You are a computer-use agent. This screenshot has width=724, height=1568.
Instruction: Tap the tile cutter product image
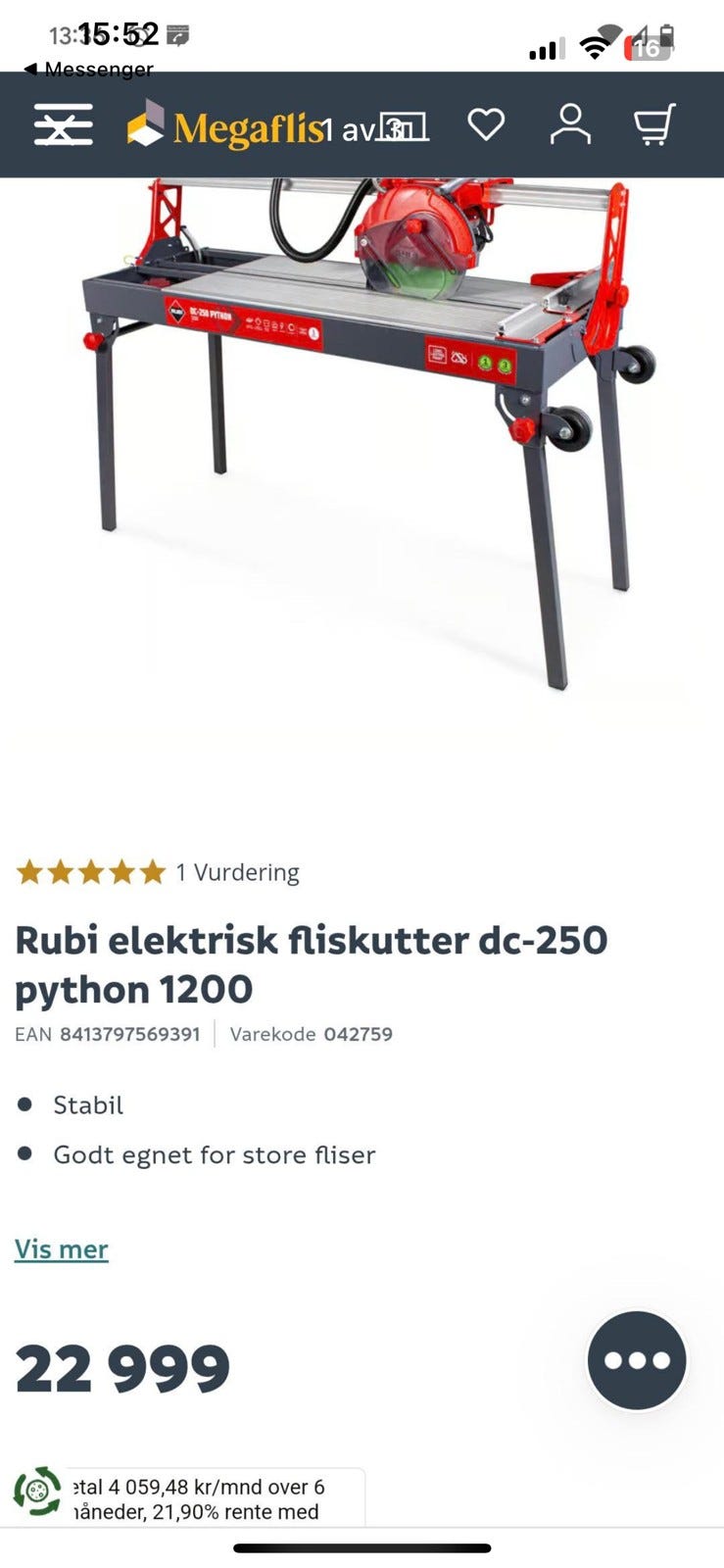click(x=362, y=421)
